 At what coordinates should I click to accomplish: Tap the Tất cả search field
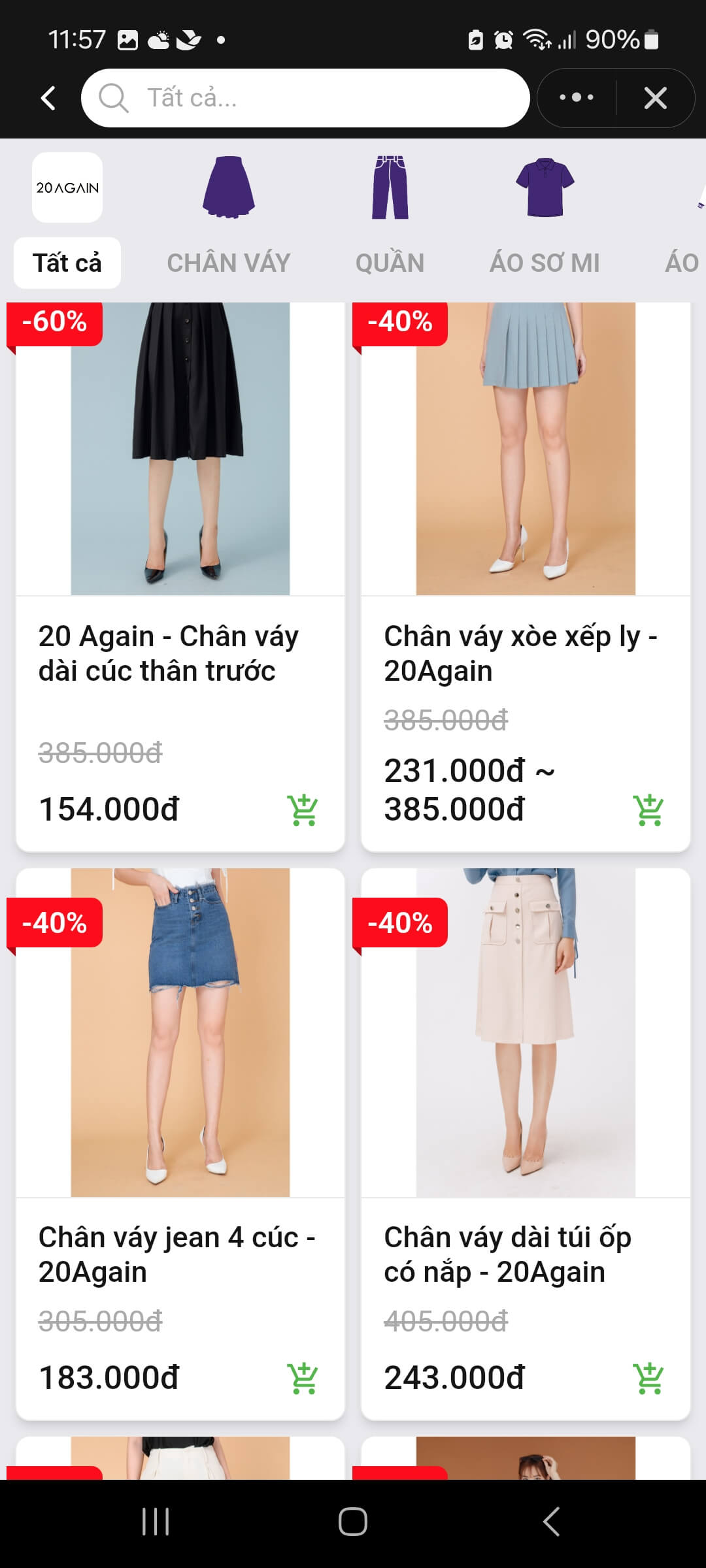pos(305,98)
